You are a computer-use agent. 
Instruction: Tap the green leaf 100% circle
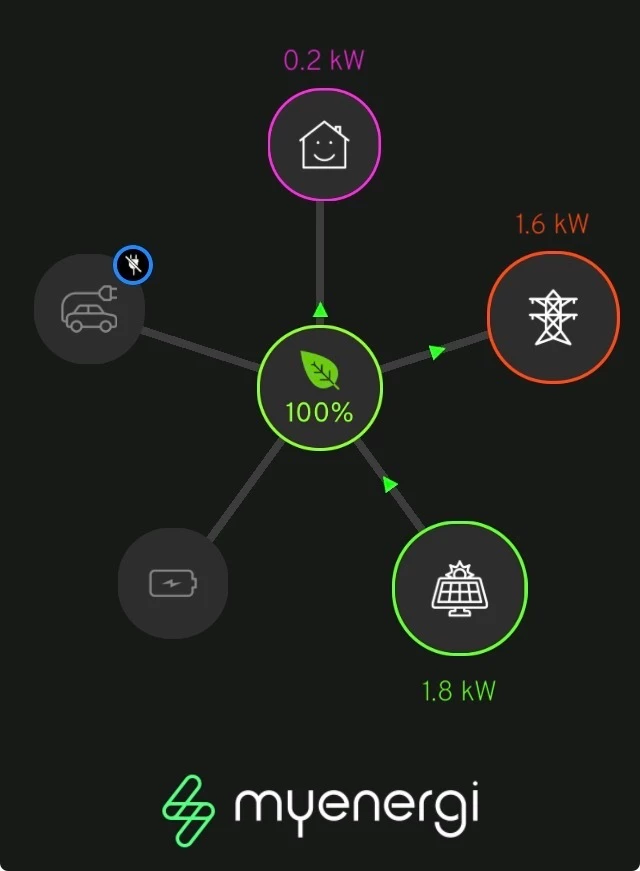click(320, 388)
